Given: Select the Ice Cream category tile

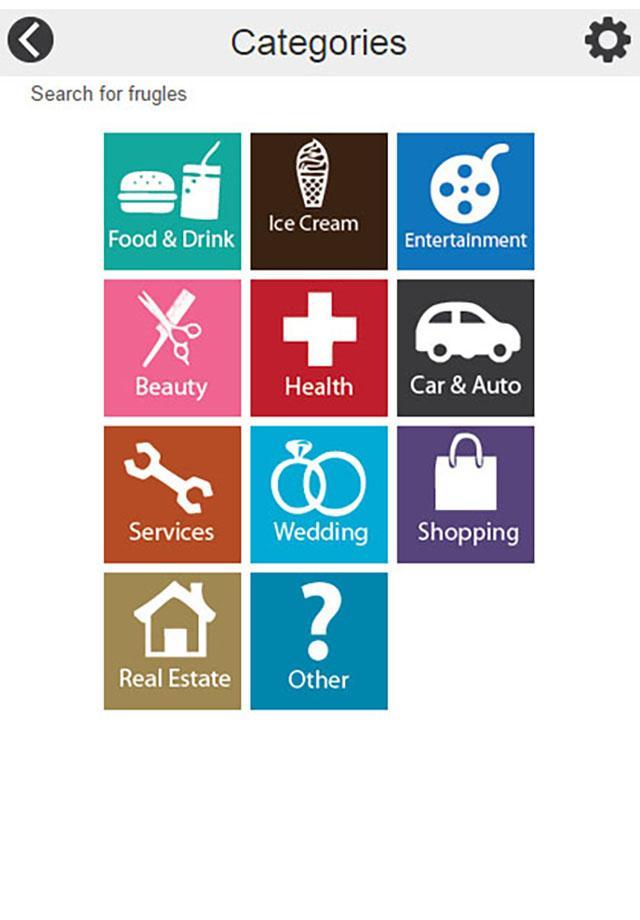Looking at the screenshot, I should click(x=319, y=201).
